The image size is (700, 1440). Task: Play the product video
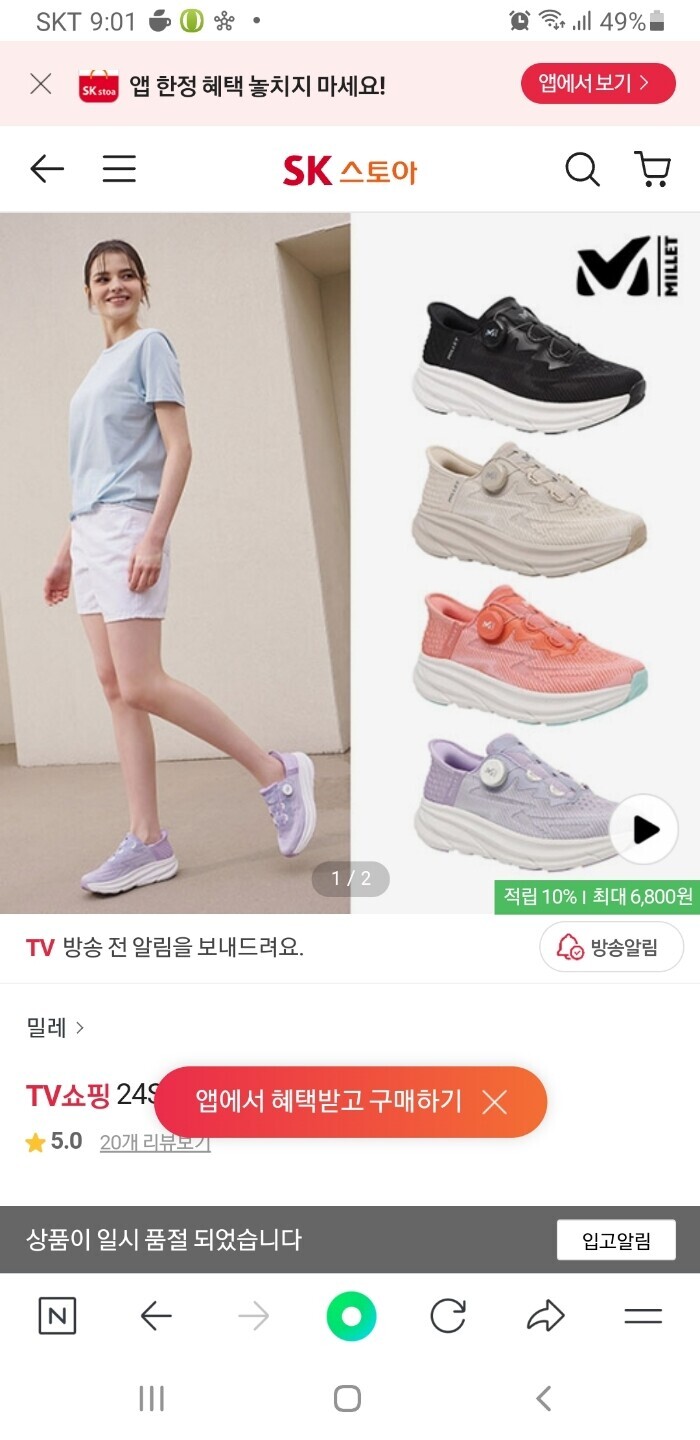[645, 829]
